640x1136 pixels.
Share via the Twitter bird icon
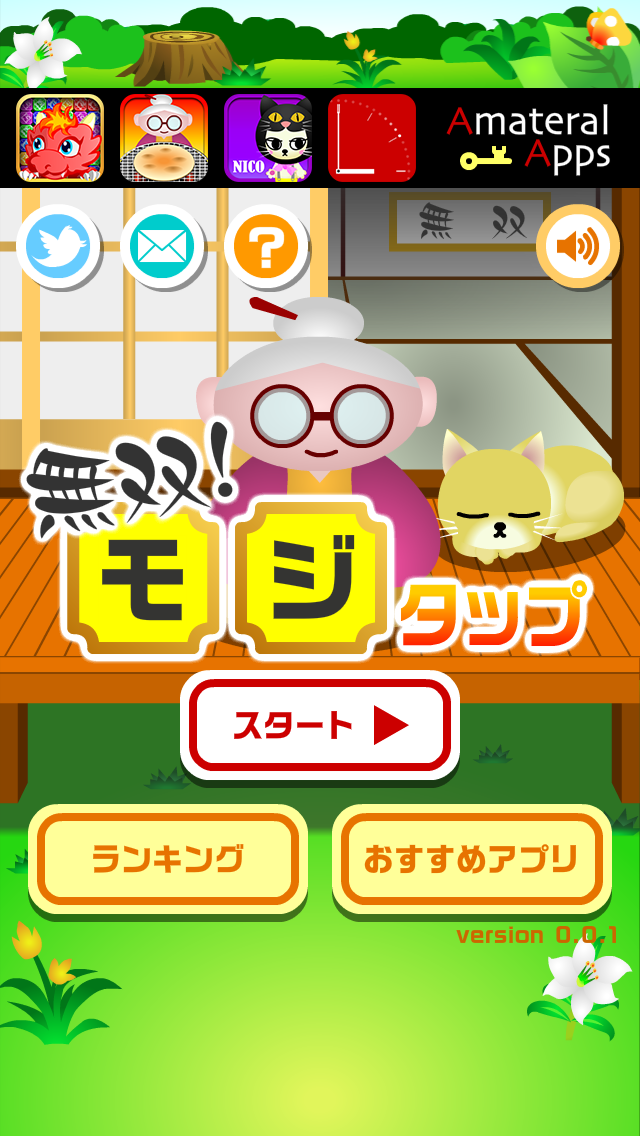pyautogui.click(x=59, y=246)
